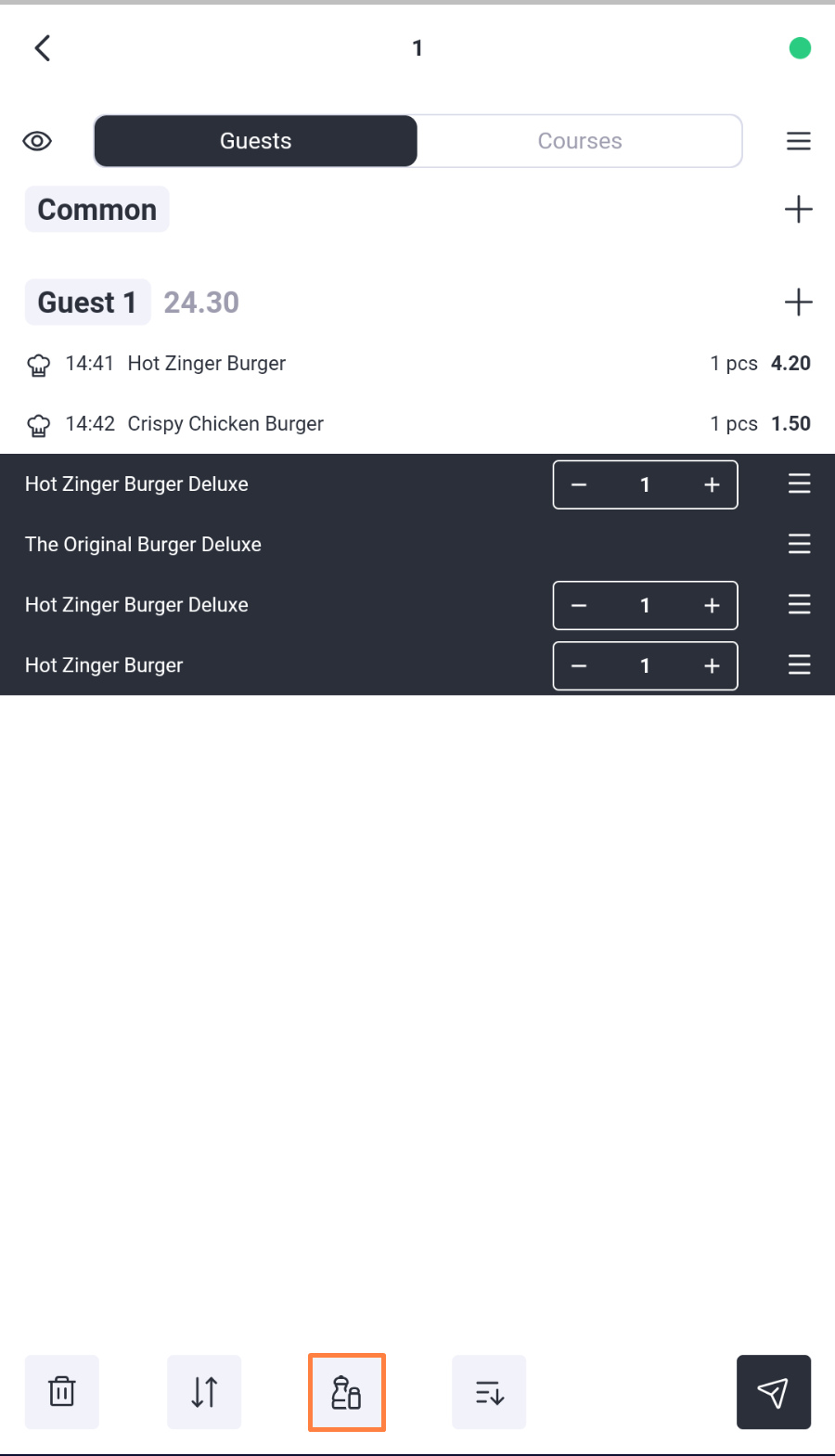Open the highlighted condiments modifier button
The height and width of the screenshot is (1456, 835).
347,1392
